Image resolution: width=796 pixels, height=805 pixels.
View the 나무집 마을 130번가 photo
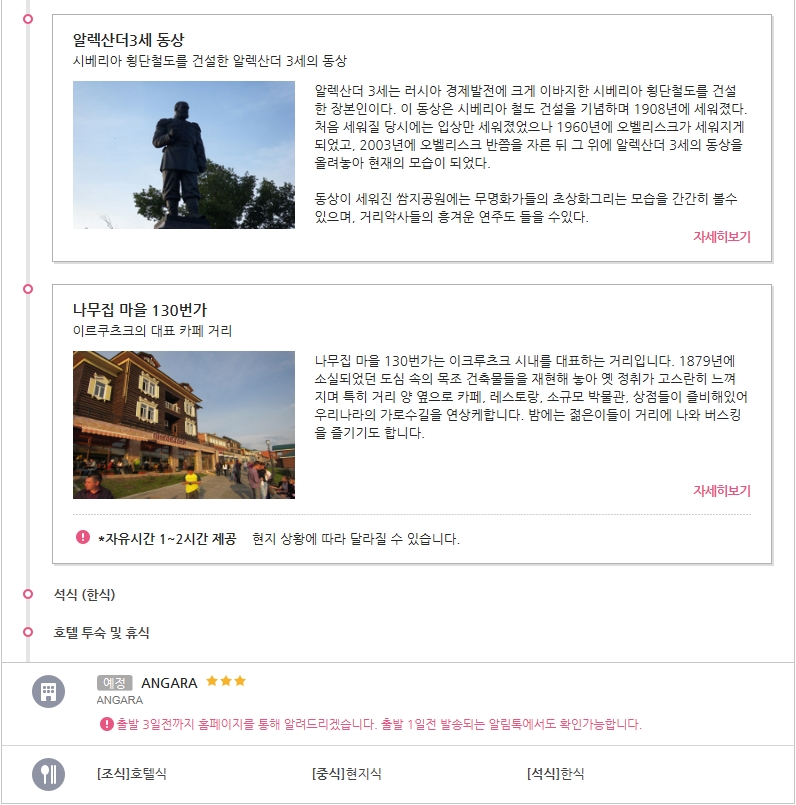(184, 425)
